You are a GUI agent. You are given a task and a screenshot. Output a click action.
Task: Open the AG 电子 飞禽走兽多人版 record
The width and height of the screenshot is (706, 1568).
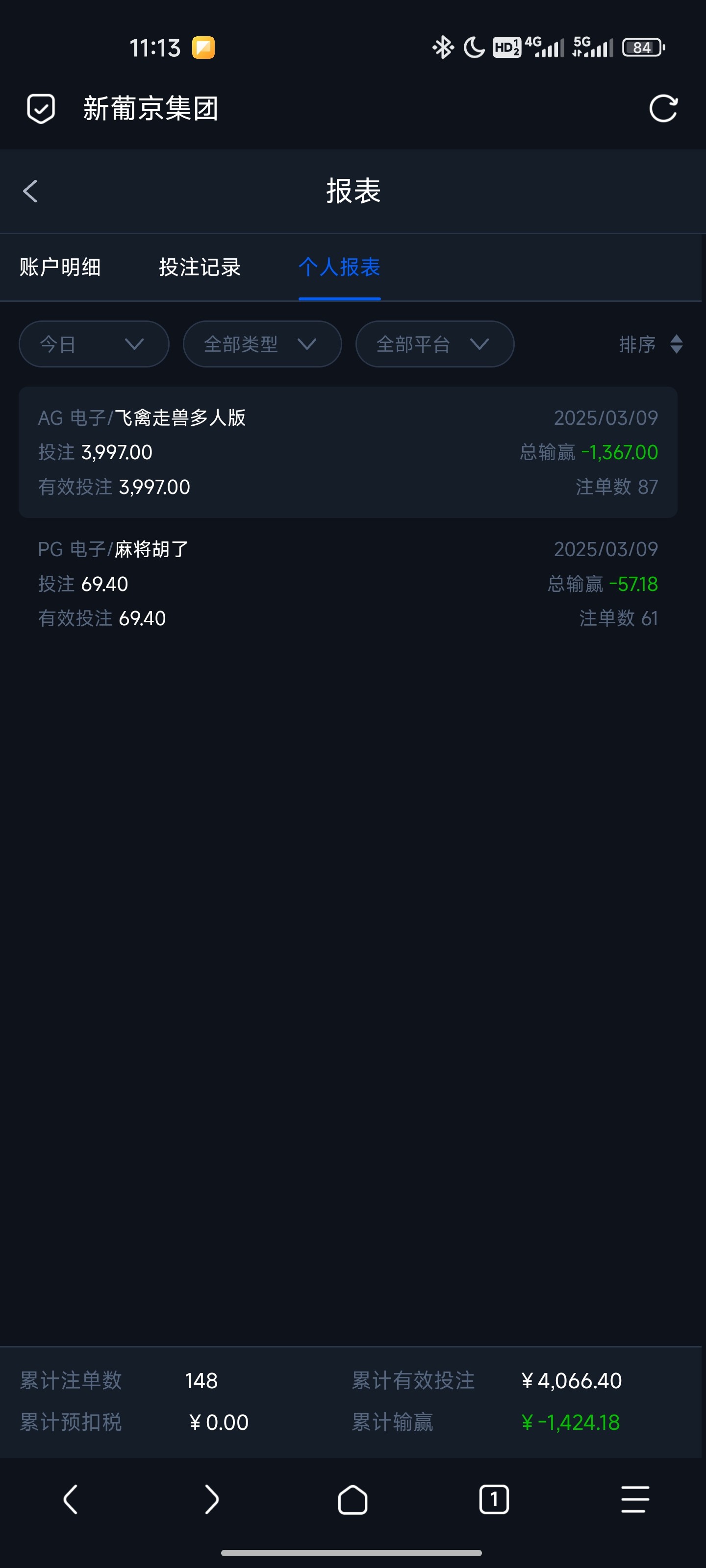click(348, 452)
